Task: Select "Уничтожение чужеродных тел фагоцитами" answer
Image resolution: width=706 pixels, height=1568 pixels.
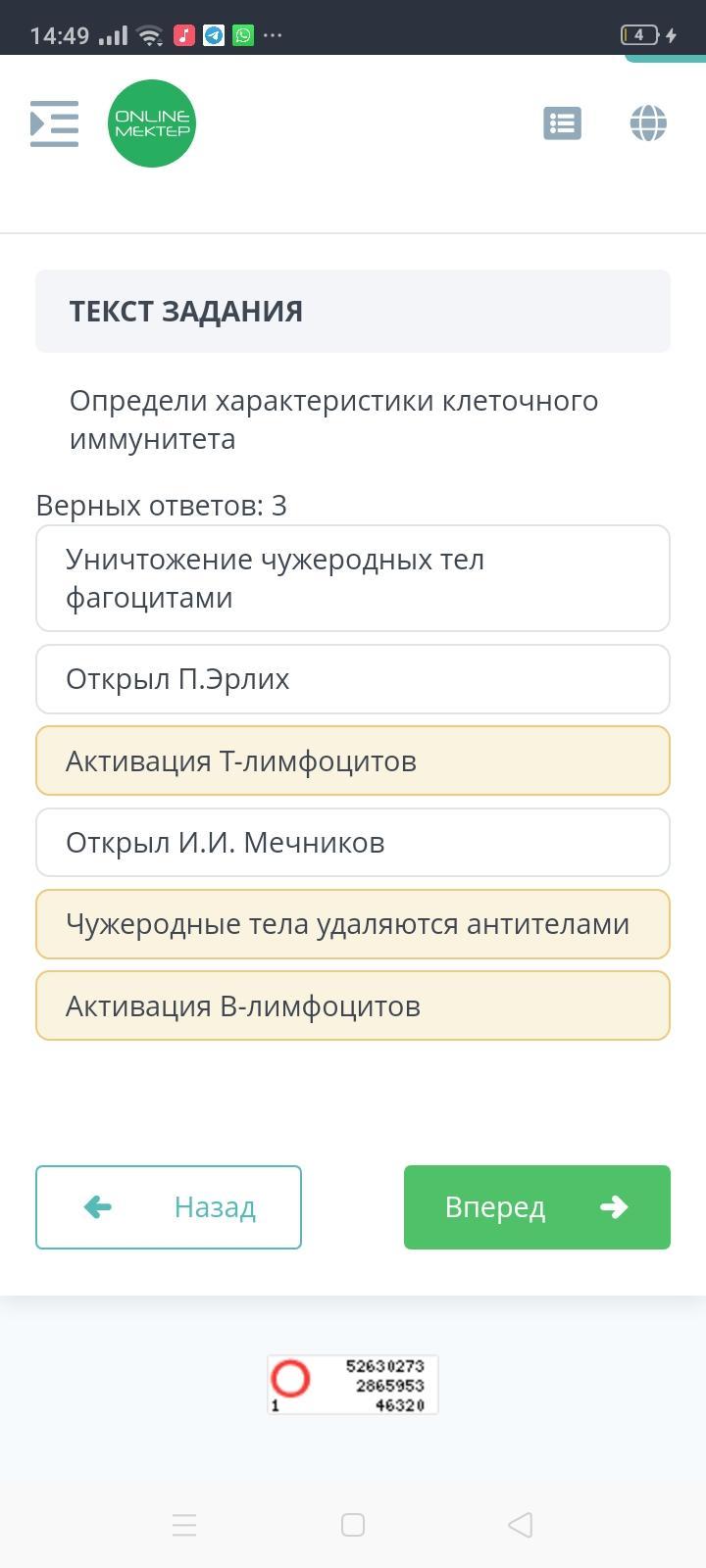Action: (x=353, y=578)
